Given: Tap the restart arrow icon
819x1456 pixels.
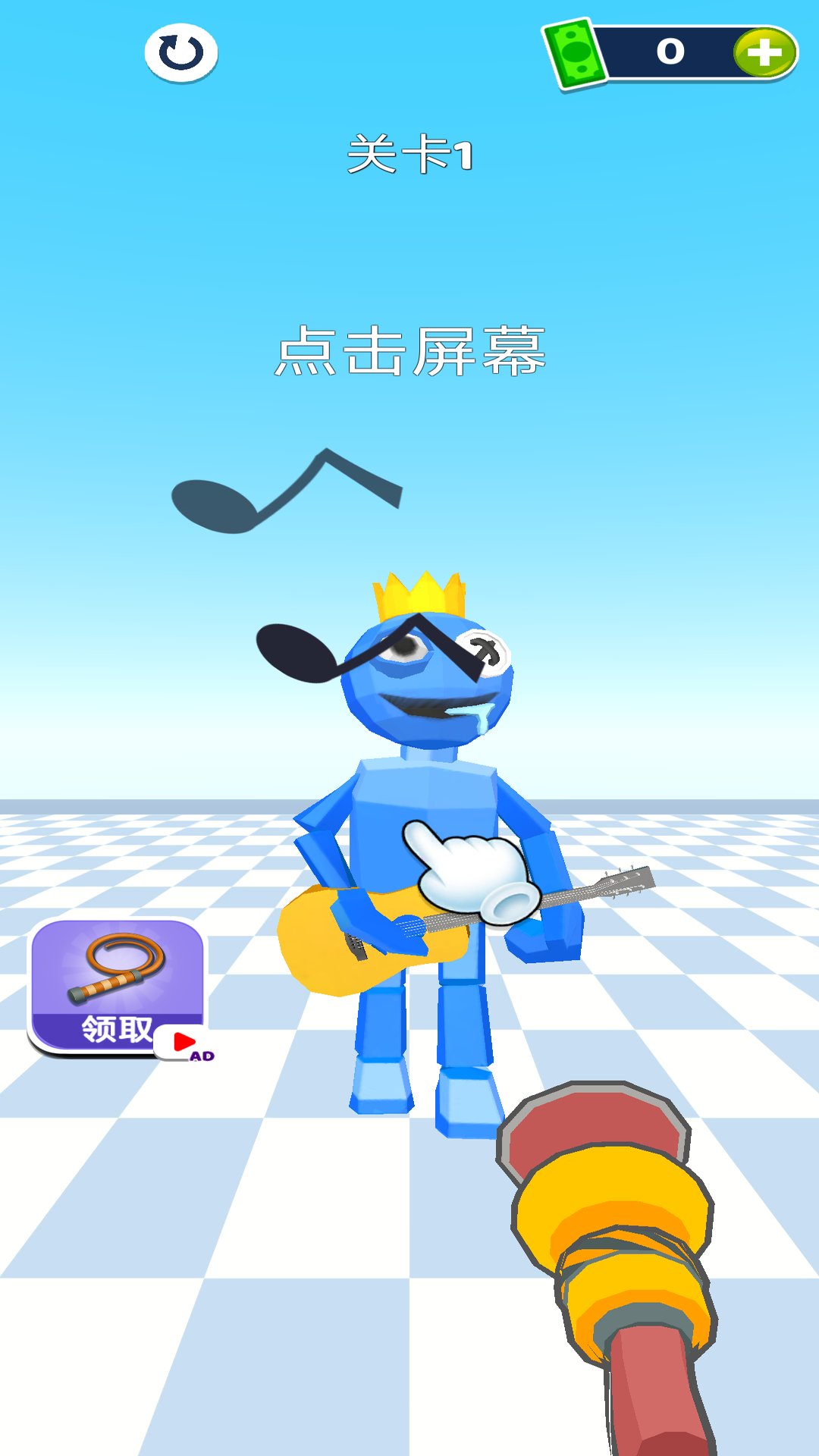Looking at the screenshot, I should pos(181,53).
